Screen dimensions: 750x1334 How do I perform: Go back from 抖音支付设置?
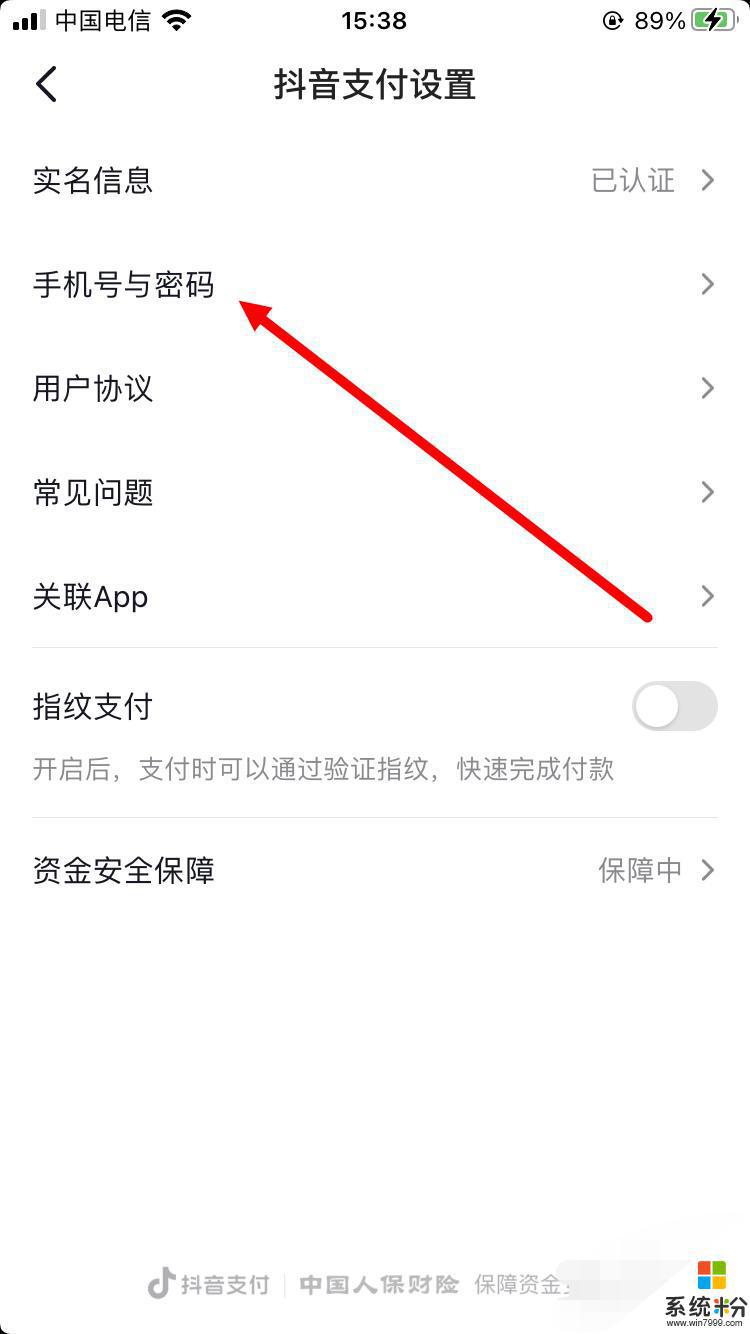(x=47, y=84)
